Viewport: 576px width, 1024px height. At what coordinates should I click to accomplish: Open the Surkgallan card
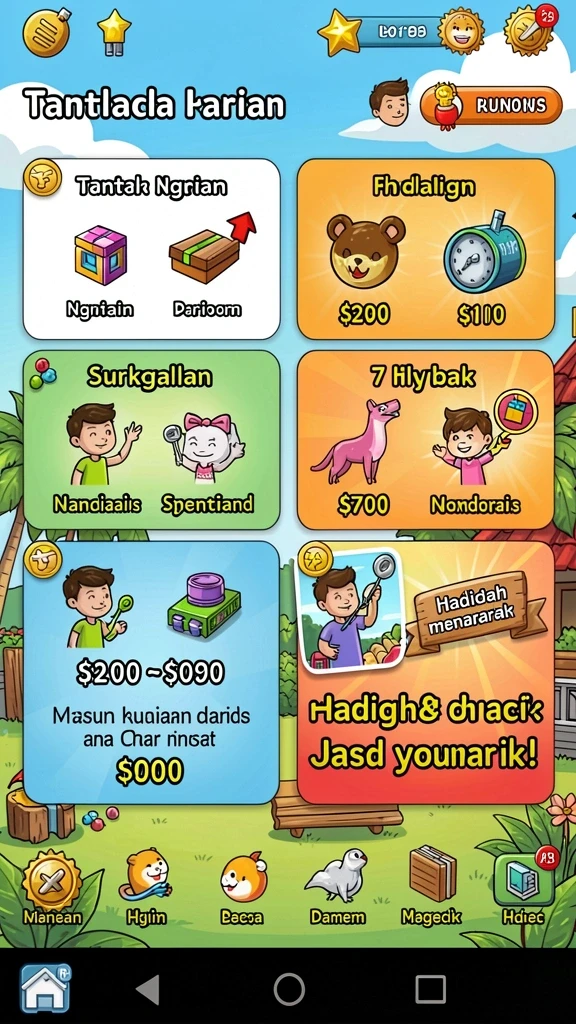point(152,440)
